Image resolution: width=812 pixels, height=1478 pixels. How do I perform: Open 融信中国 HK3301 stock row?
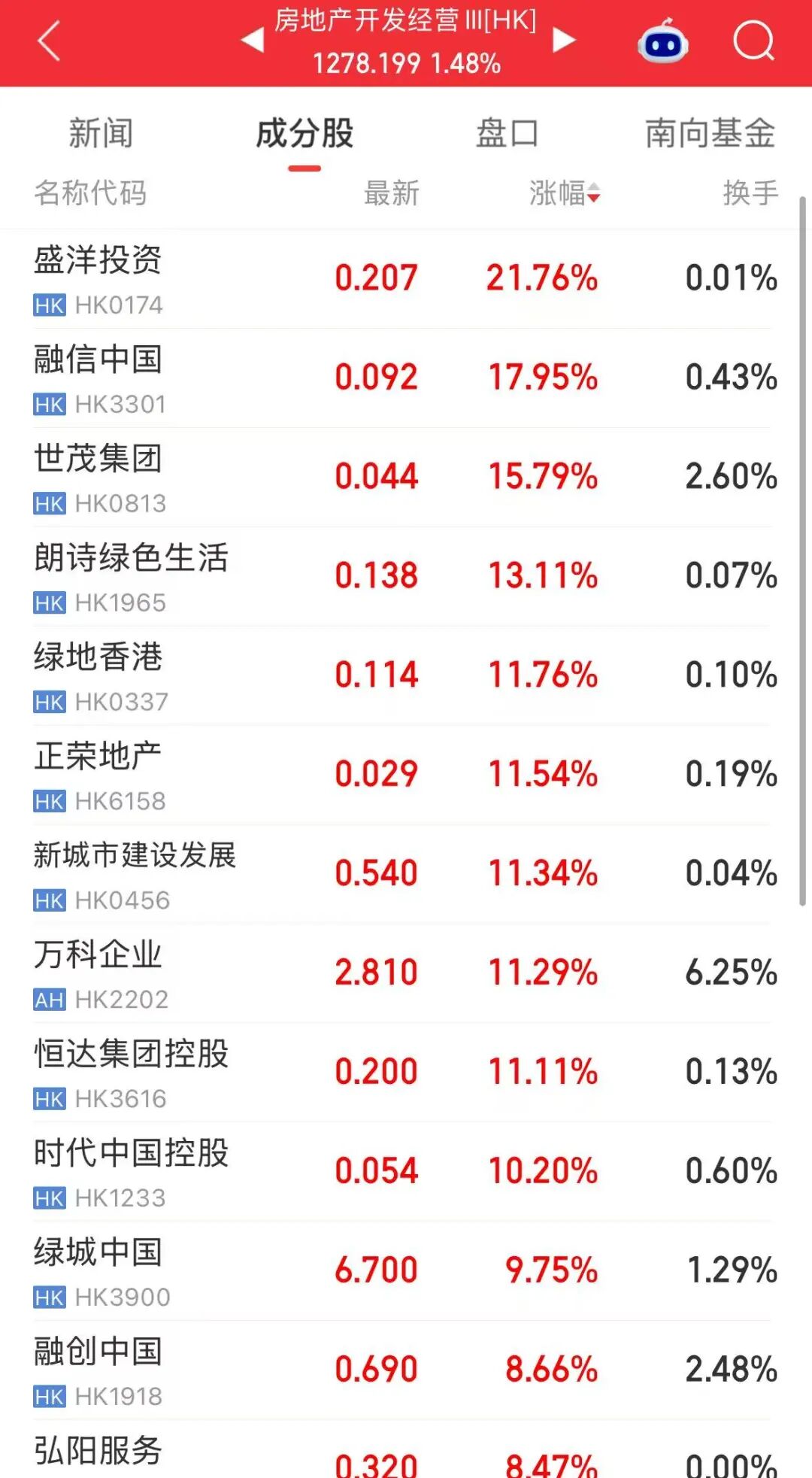point(406,378)
